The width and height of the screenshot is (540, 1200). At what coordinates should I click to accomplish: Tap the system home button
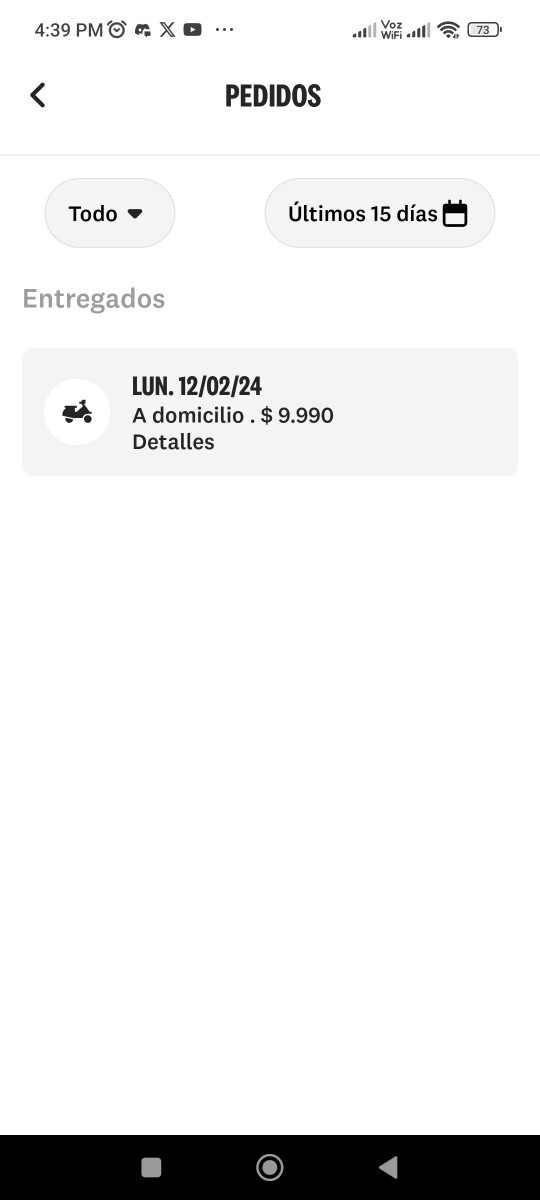pyautogui.click(x=269, y=1167)
